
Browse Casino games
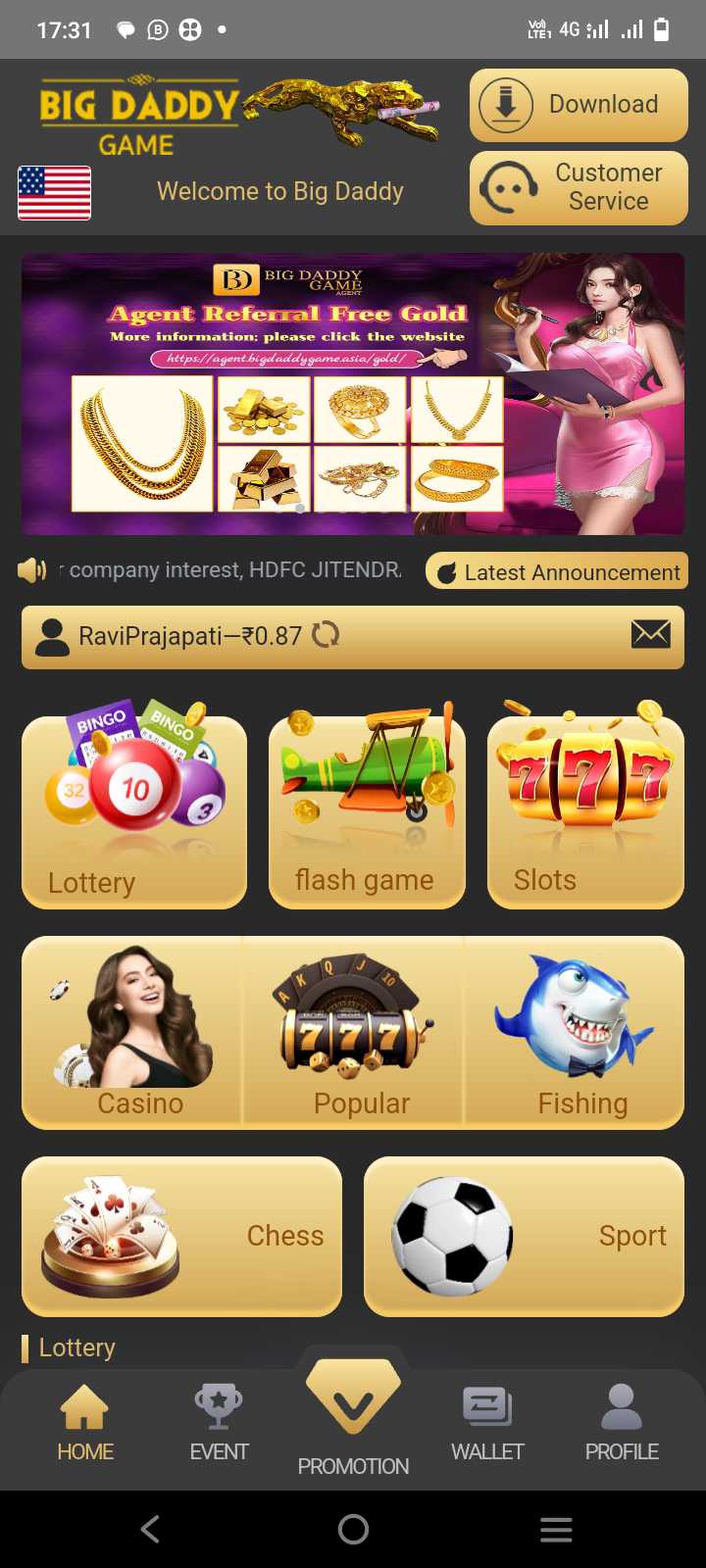coord(132,1032)
